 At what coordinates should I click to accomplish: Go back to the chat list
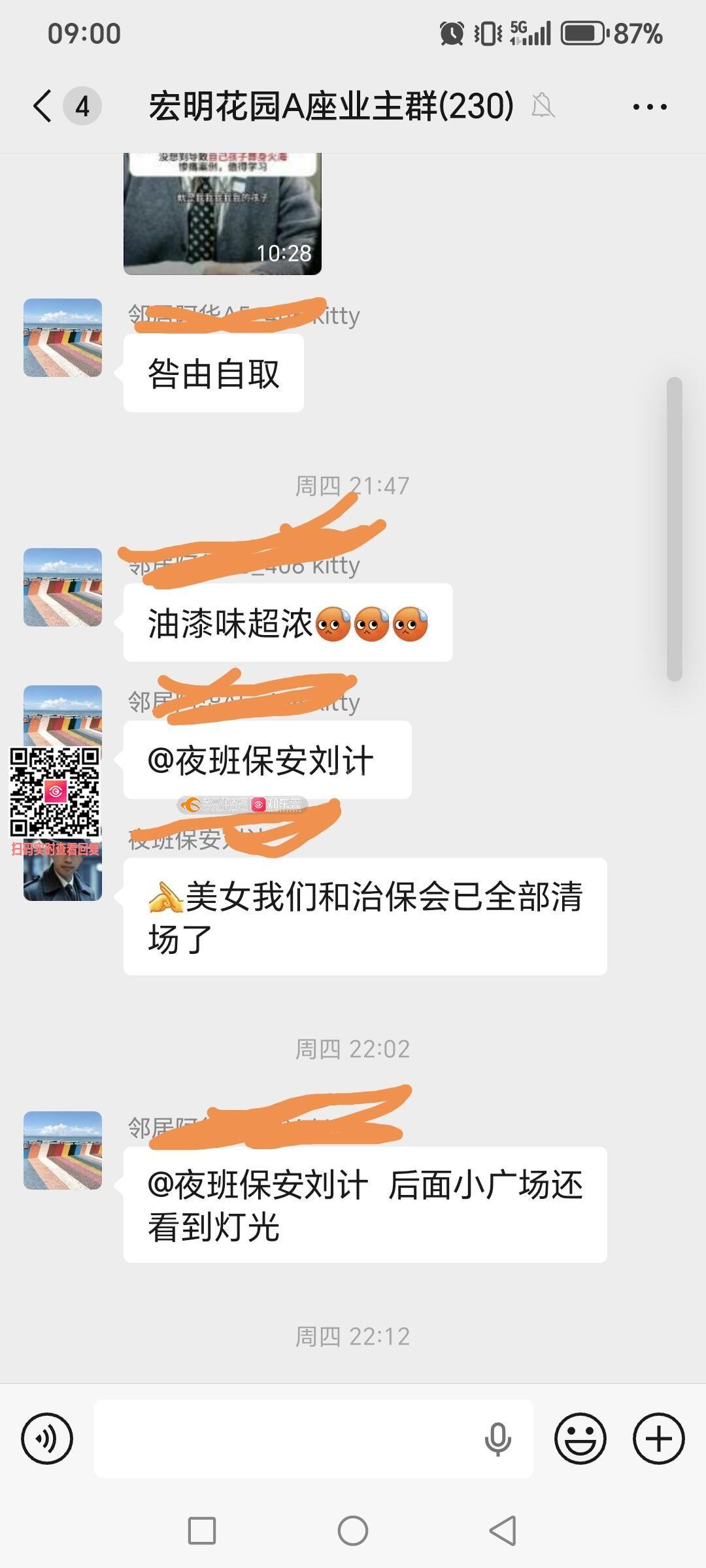pyautogui.click(x=43, y=106)
